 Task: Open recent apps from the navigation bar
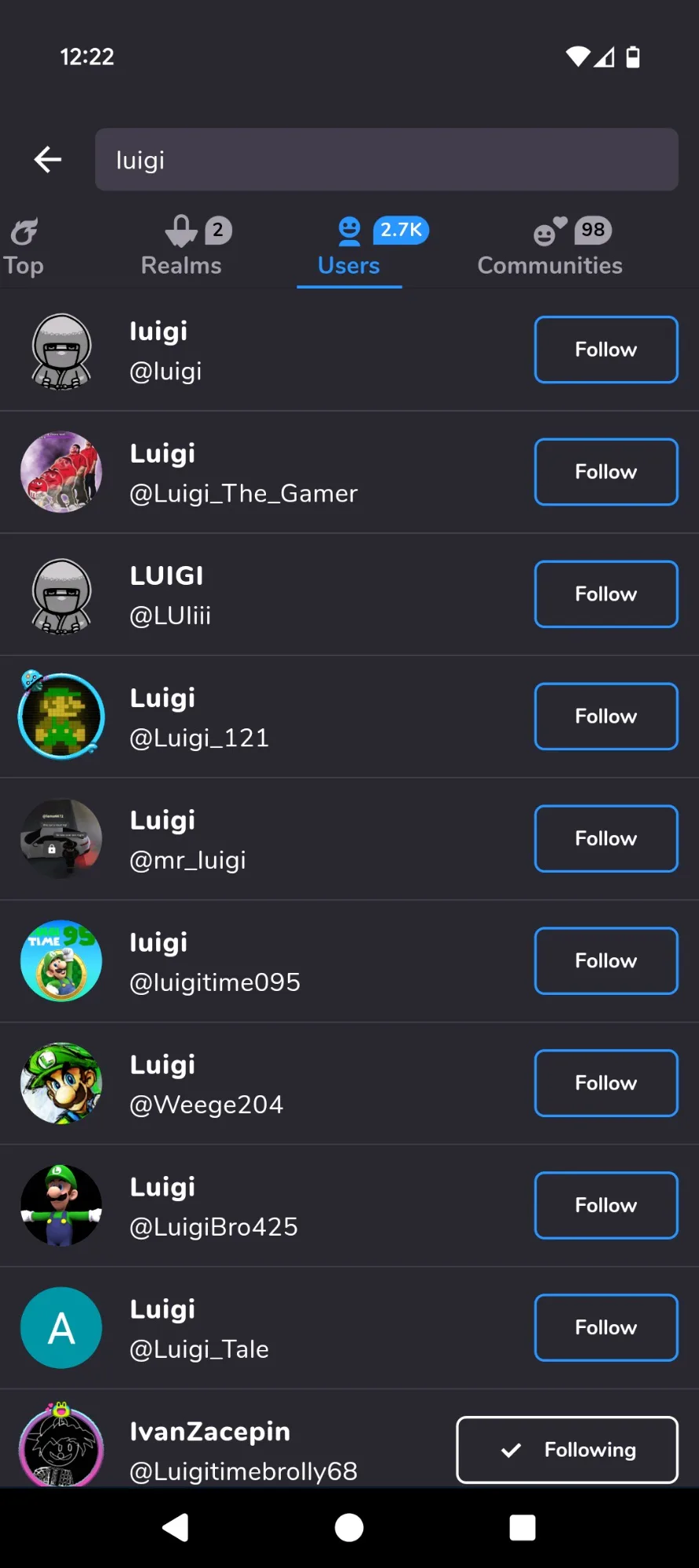[x=522, y=1527]
